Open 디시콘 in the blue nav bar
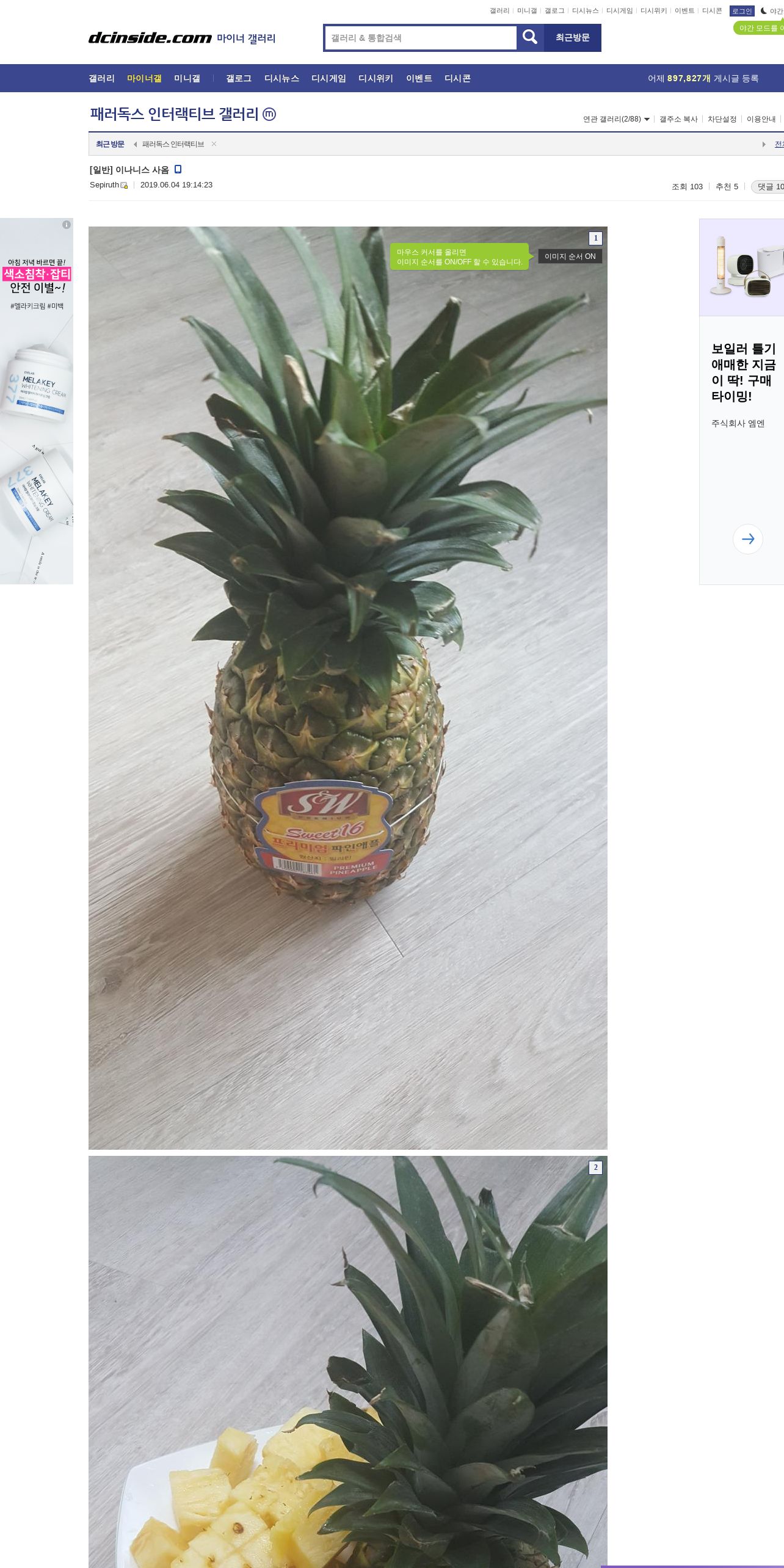Image resolution: width=784 pixels, height=1568 pixels. click(457, 78)
